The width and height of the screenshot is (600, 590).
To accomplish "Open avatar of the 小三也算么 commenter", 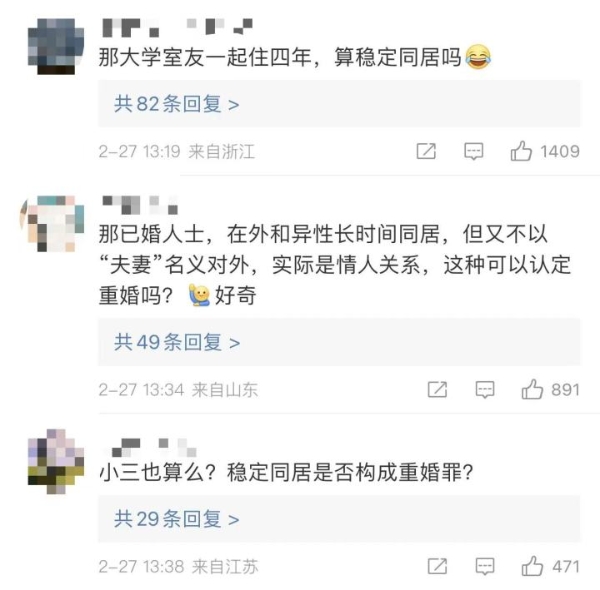I will pyautogui.click(x=47, y=459).
